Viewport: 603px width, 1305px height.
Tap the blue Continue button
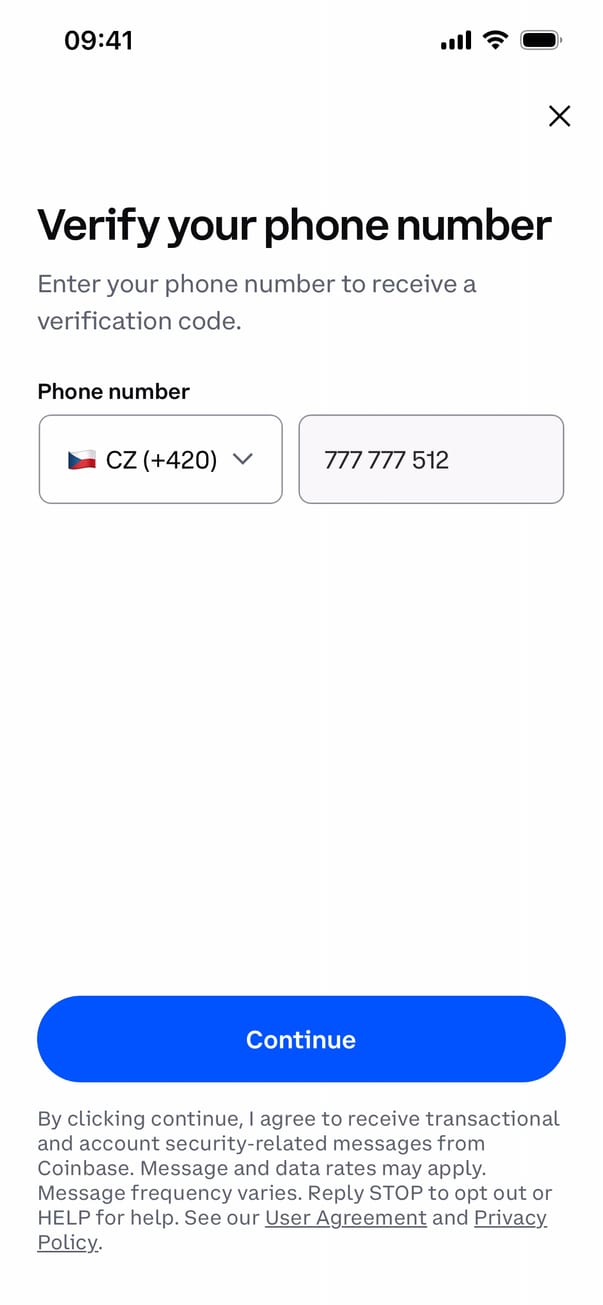point(301,1040)
